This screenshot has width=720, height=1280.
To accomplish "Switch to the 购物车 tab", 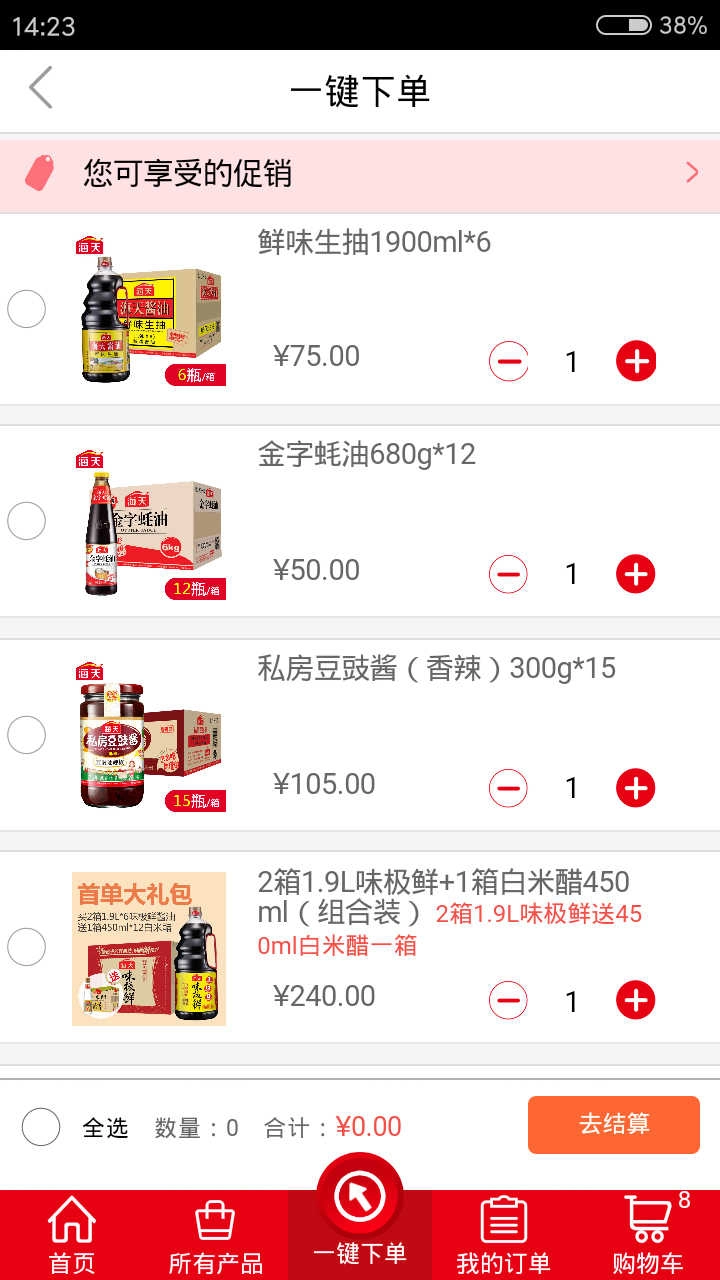I will pos(647,1232).
